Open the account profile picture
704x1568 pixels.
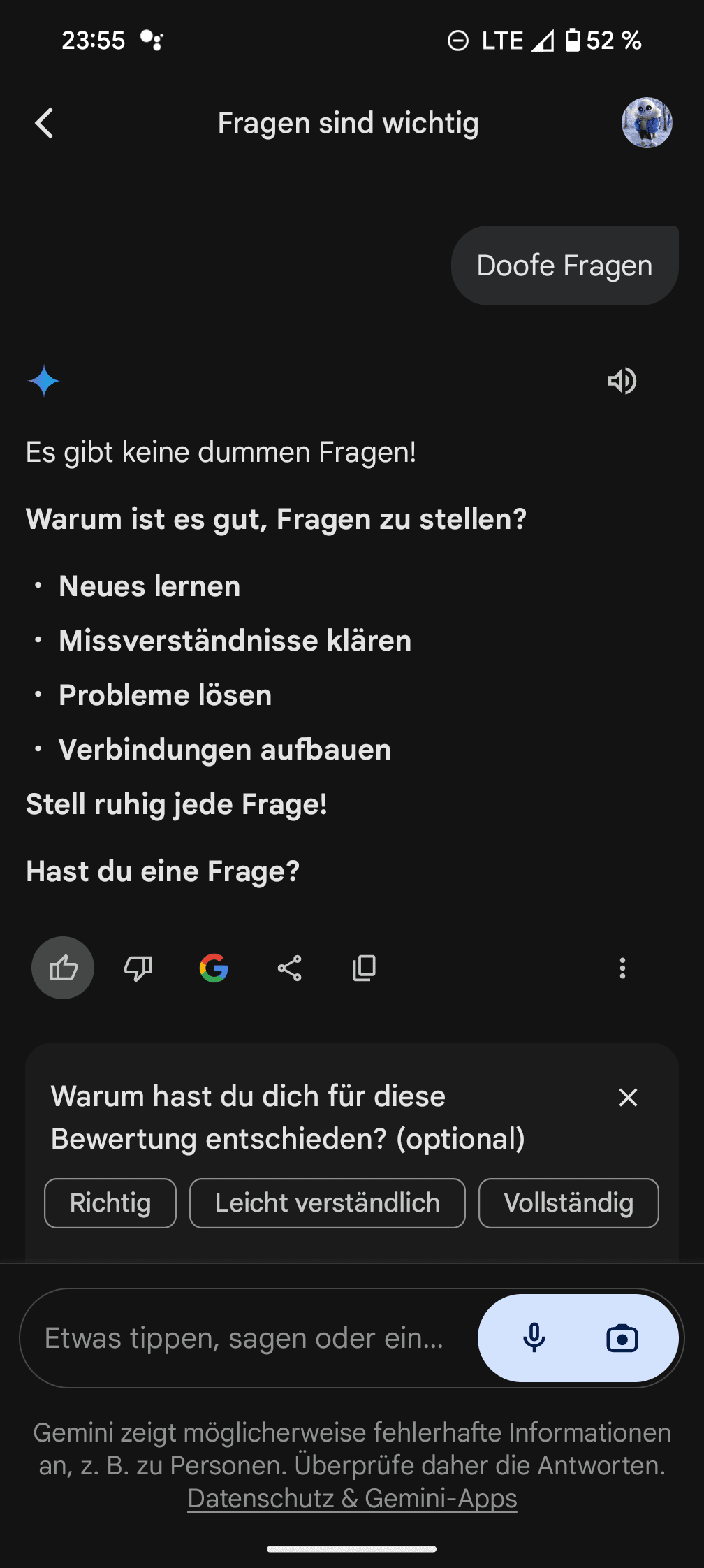click(x=647, y=123)
